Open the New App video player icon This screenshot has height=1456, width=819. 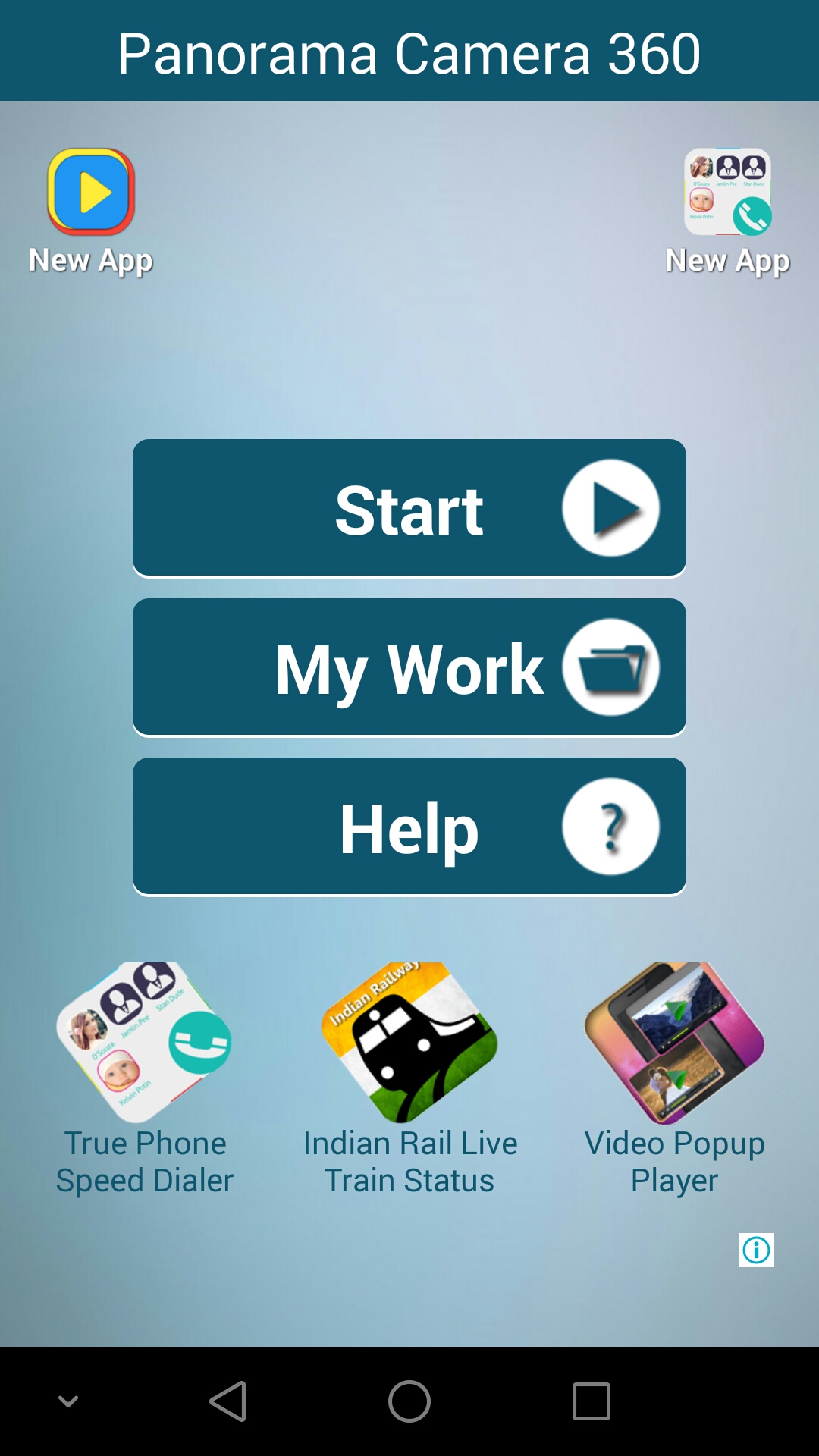(91, 193)
